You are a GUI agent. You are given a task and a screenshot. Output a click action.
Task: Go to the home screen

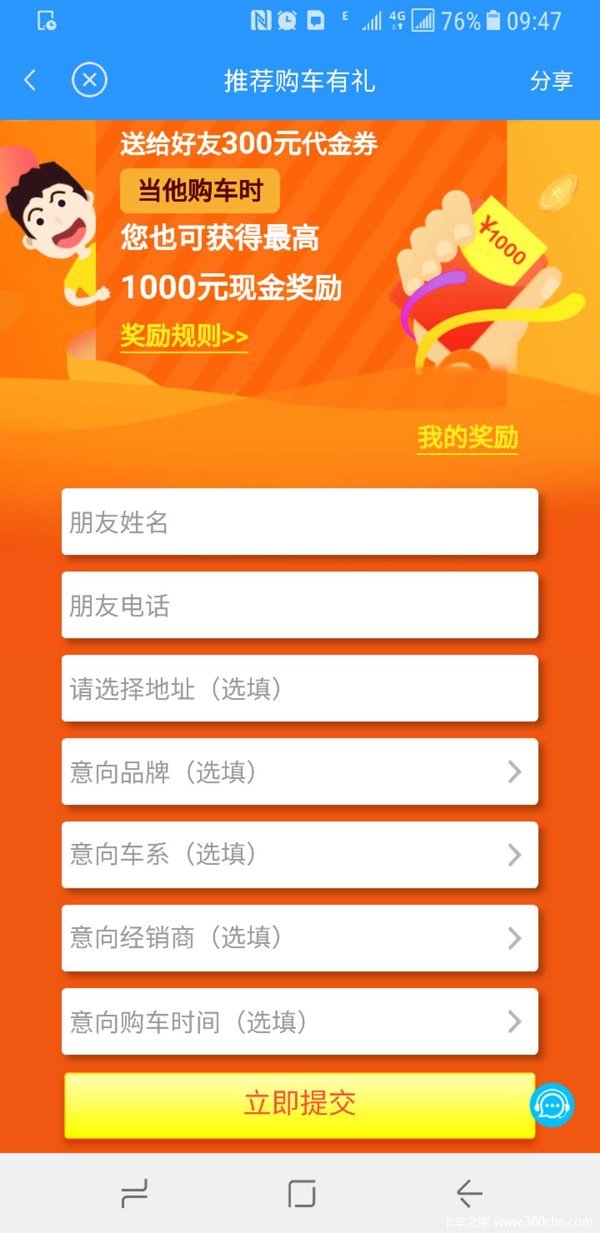[301, 1193]
